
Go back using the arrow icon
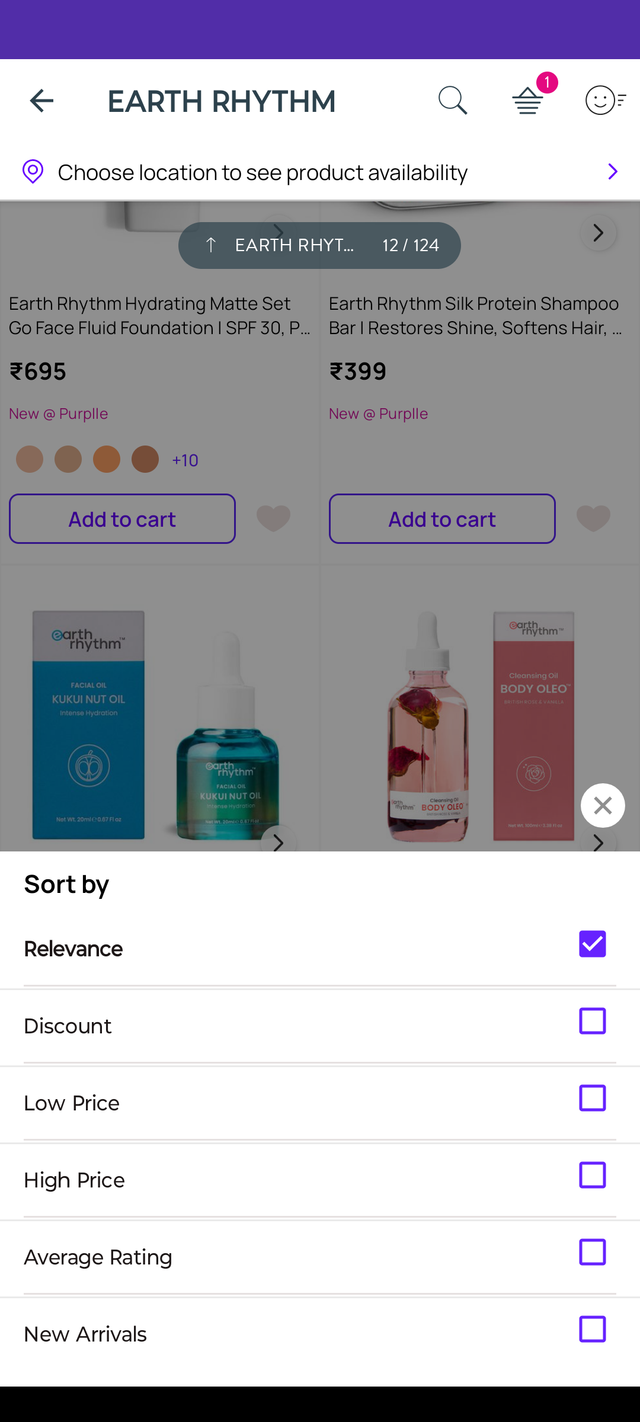point(42,100)
